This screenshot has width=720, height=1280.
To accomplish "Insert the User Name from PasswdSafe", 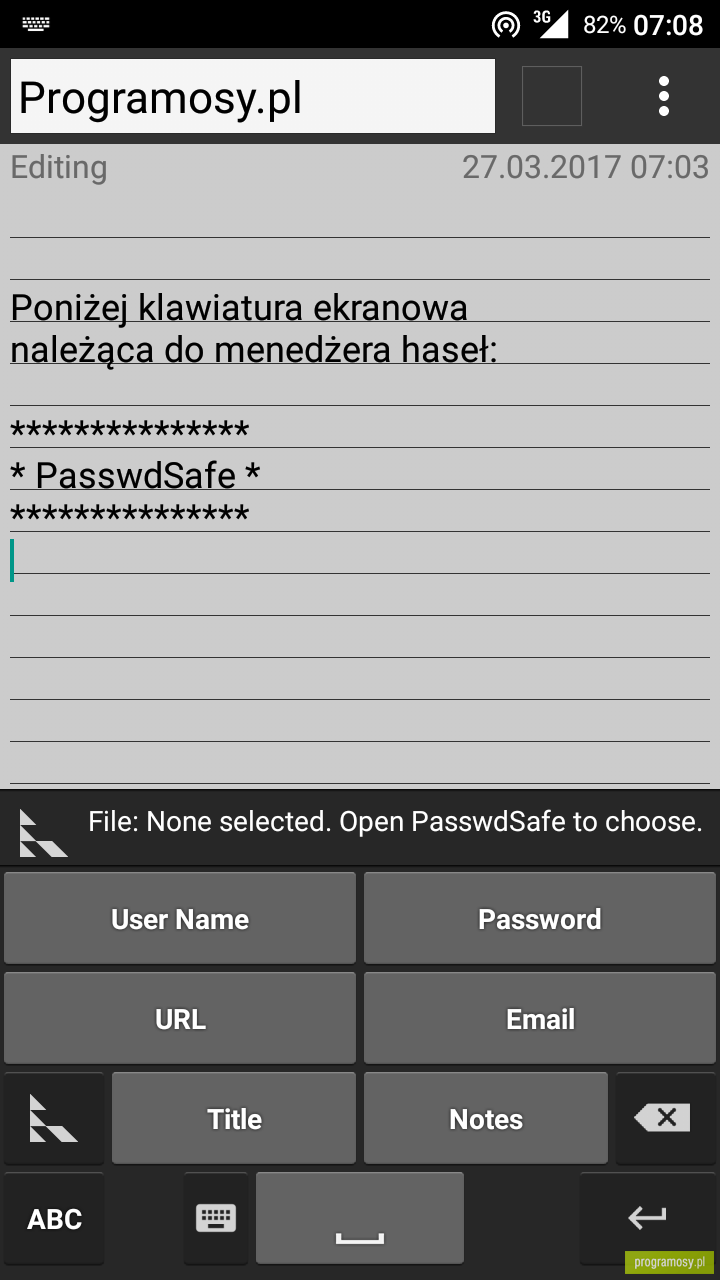I will click(180, 918).
